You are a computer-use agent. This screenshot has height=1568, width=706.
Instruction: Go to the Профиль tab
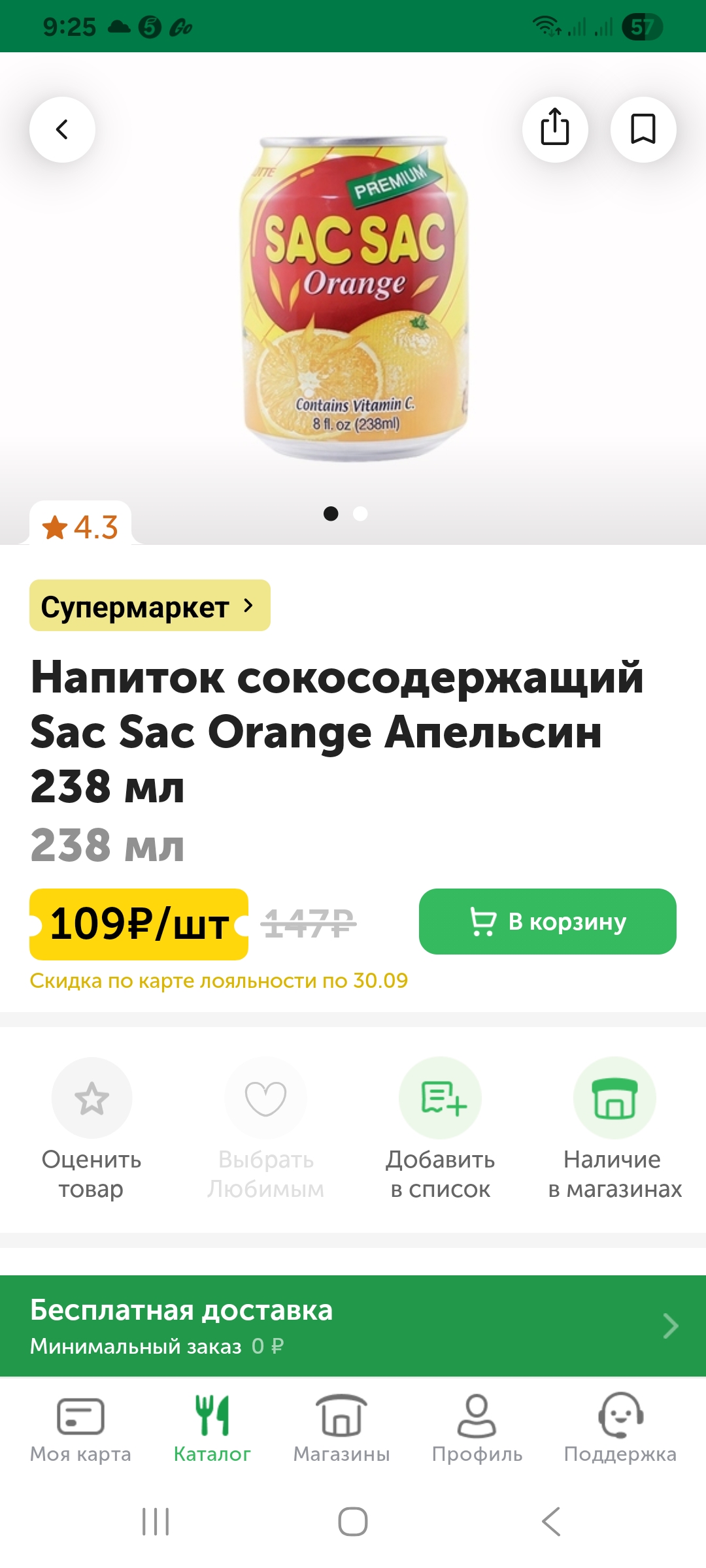[477, 1428]
